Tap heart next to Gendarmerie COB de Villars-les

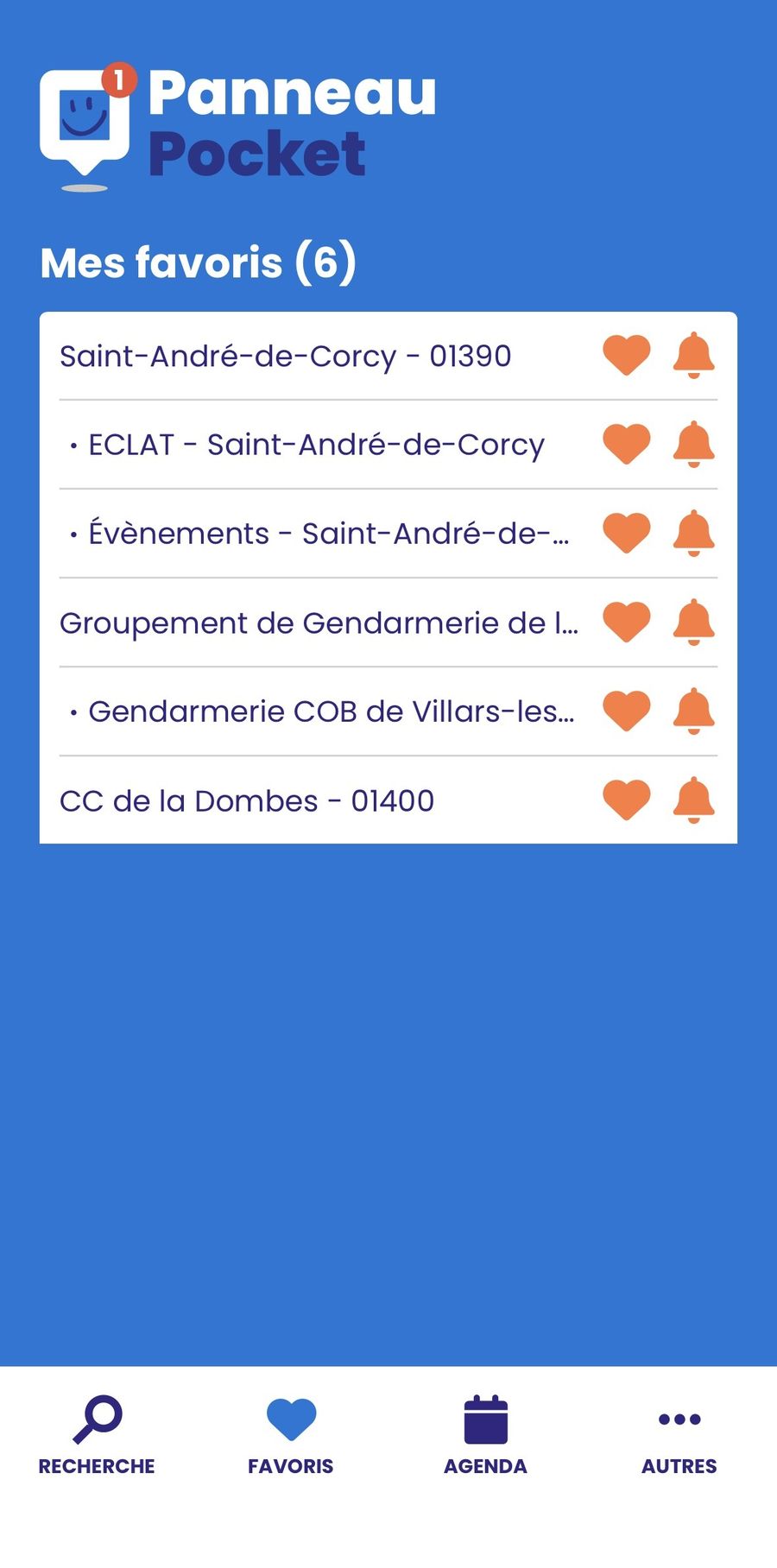(x=626, y=711)
